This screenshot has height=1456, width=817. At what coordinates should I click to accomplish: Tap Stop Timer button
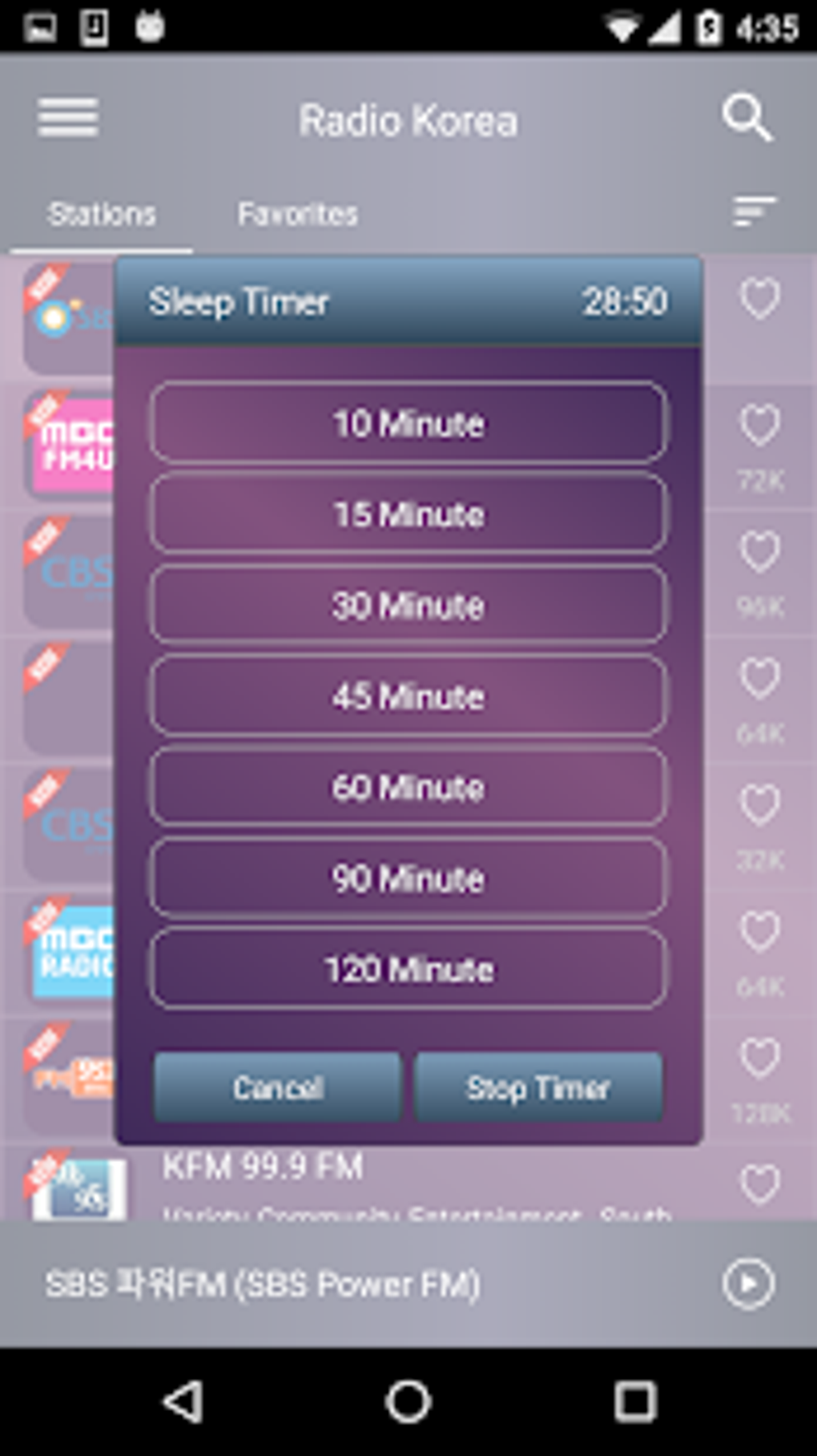click(x=538, y=1087)
